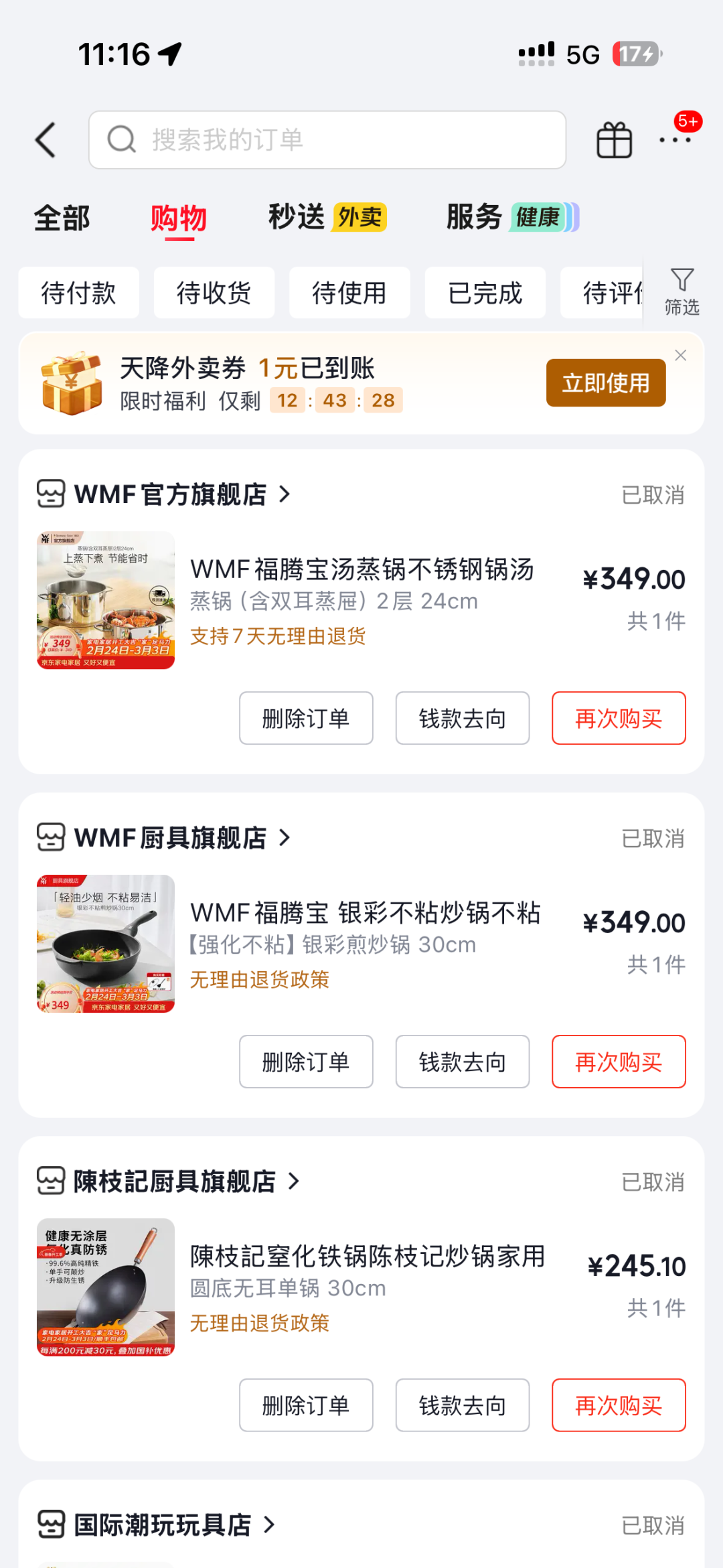This screenshot has height=1568, width=723.
Task: Filter orders by 待付款
Action: point(78,293)
